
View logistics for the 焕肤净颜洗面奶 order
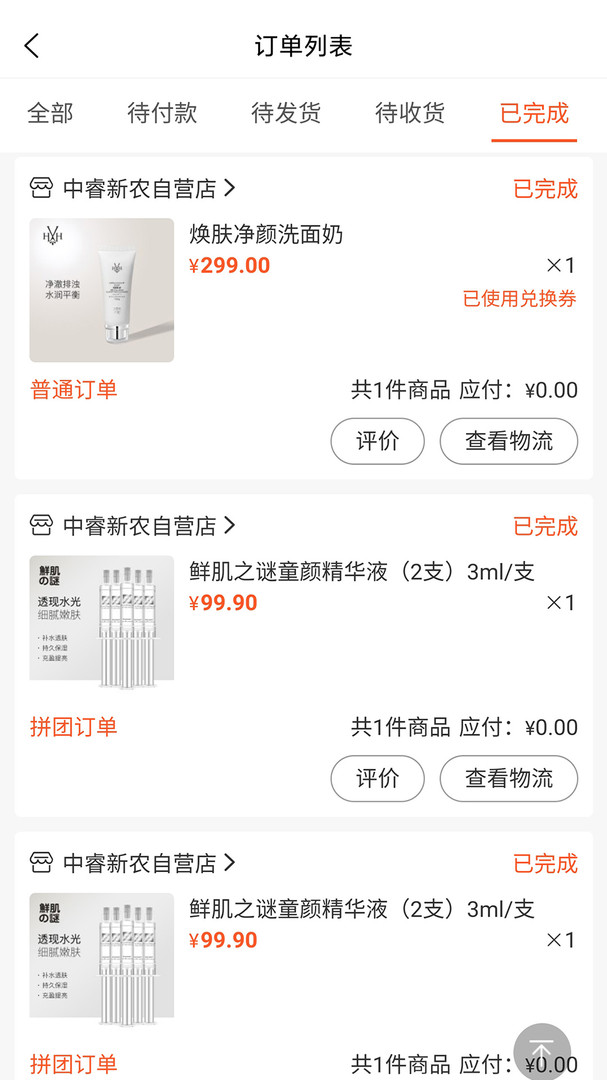[509, 441]
